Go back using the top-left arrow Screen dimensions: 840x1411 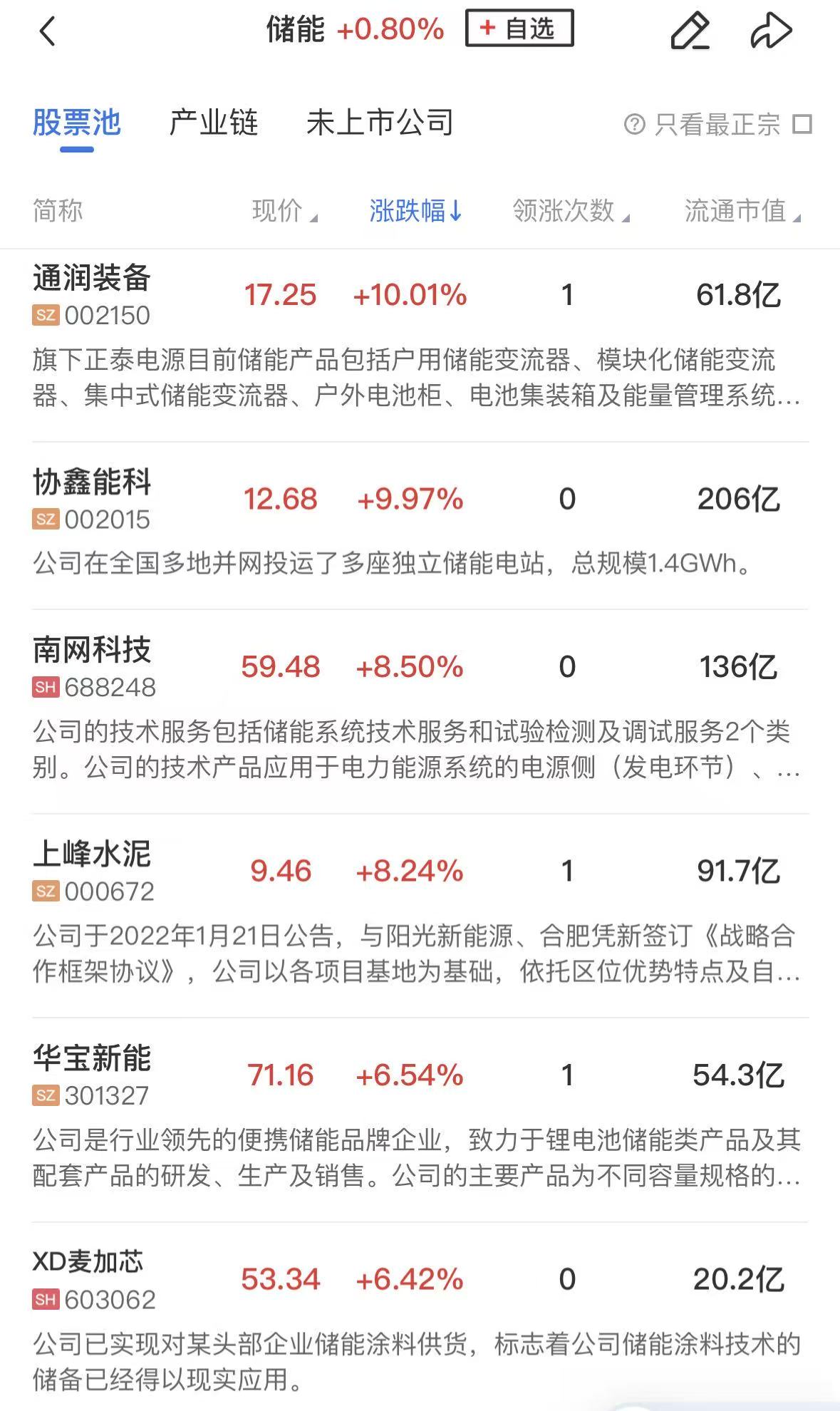[47, 31]
